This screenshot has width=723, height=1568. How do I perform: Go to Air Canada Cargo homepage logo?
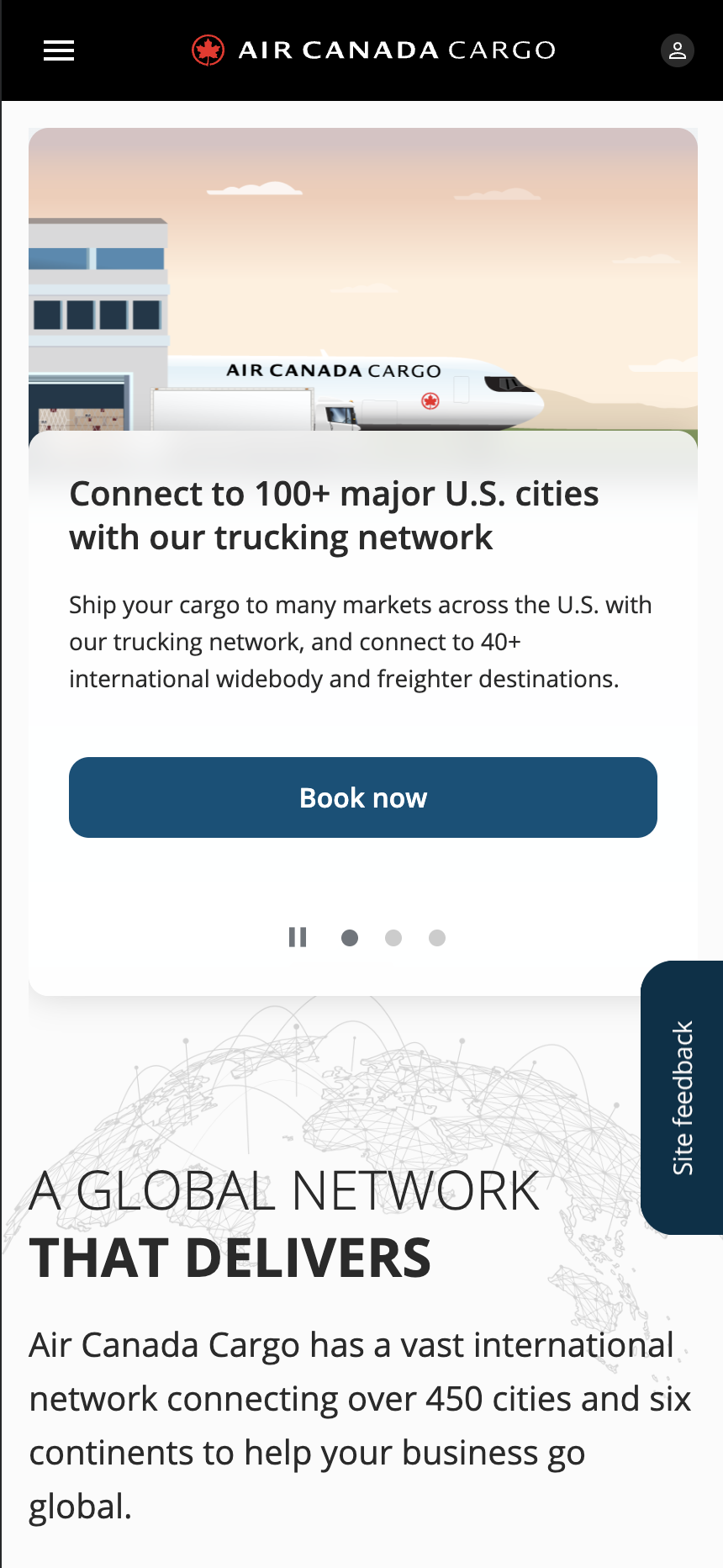coord(374,50)
